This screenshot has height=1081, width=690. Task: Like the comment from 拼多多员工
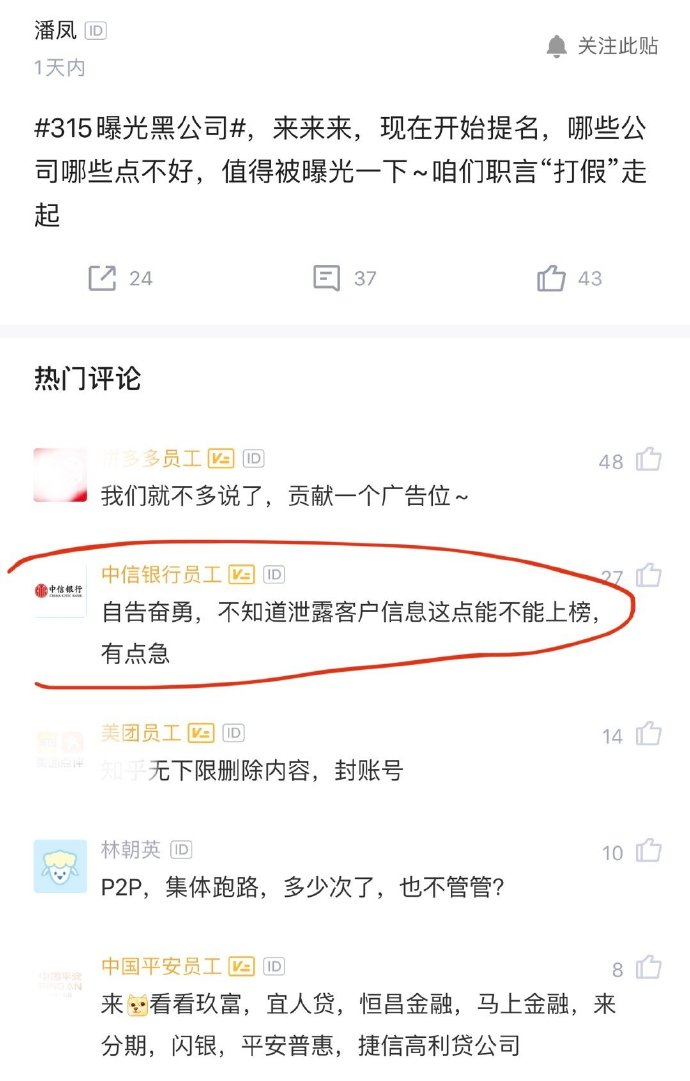(x=649, y=460)
